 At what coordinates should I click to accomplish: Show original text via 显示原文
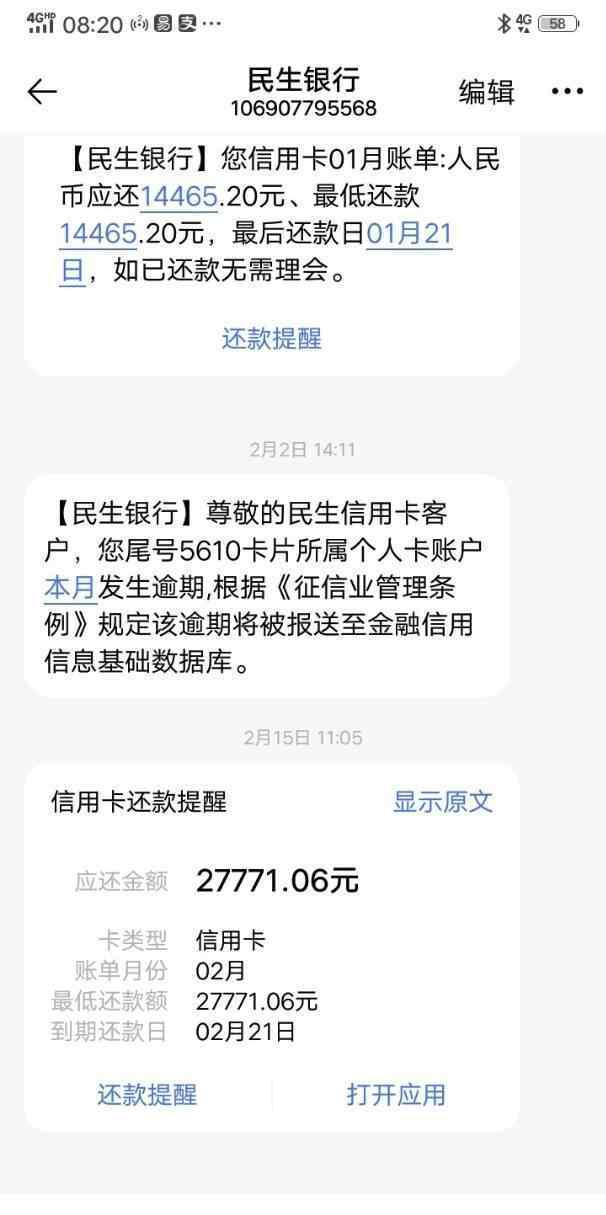click(443, 801)
